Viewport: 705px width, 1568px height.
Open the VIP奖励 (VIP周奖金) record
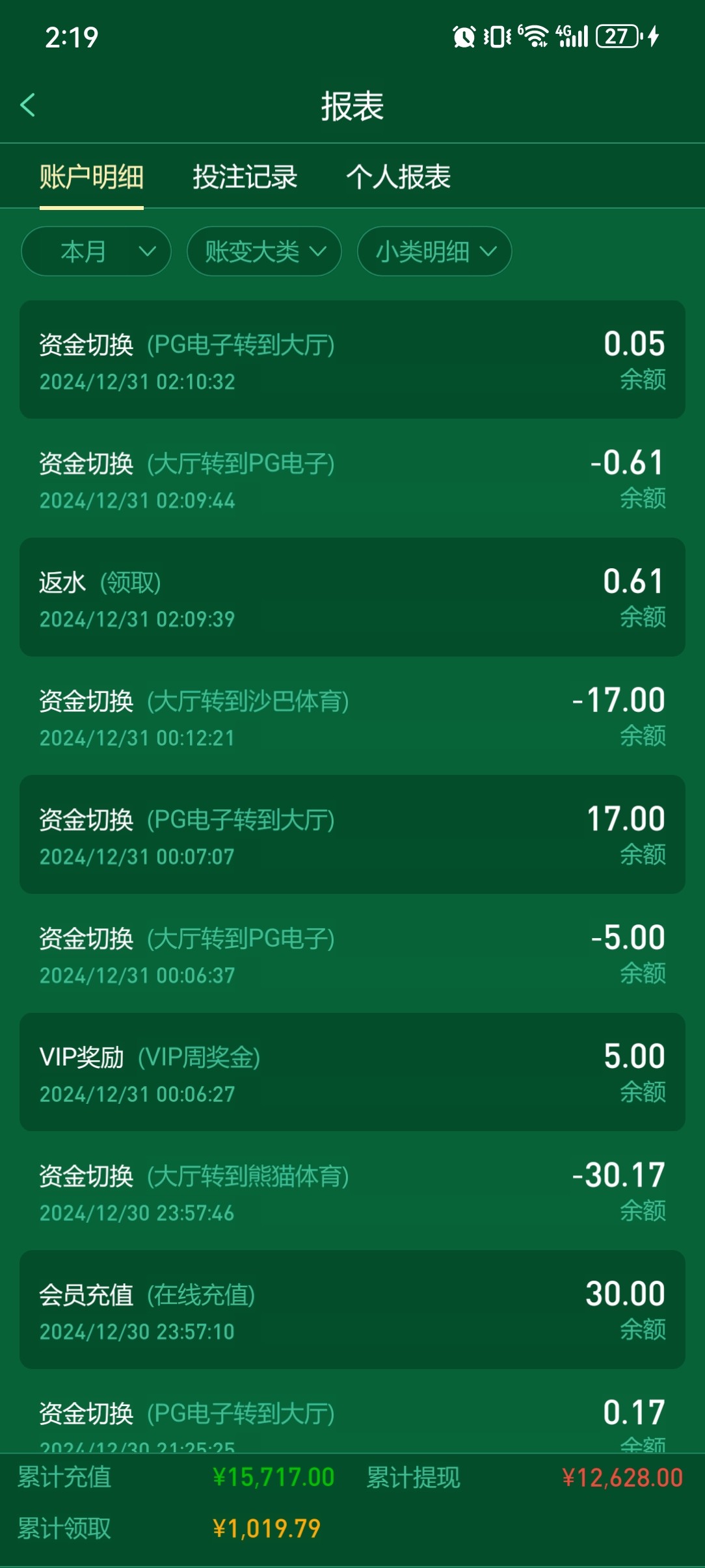click(352, 1072)
